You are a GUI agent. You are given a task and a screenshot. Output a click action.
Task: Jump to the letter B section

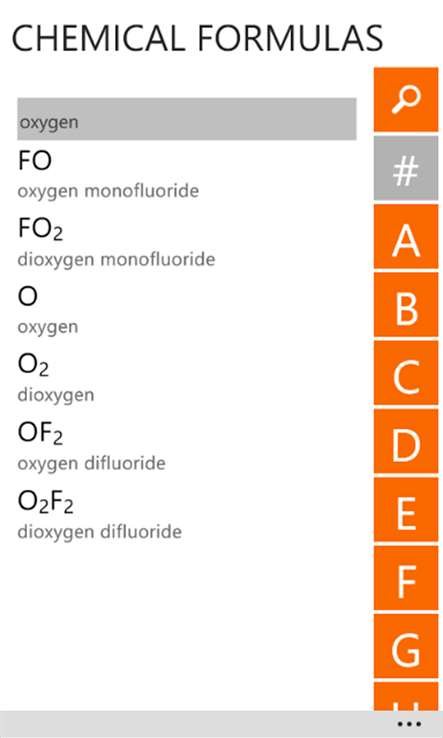[x=406, y=305]
